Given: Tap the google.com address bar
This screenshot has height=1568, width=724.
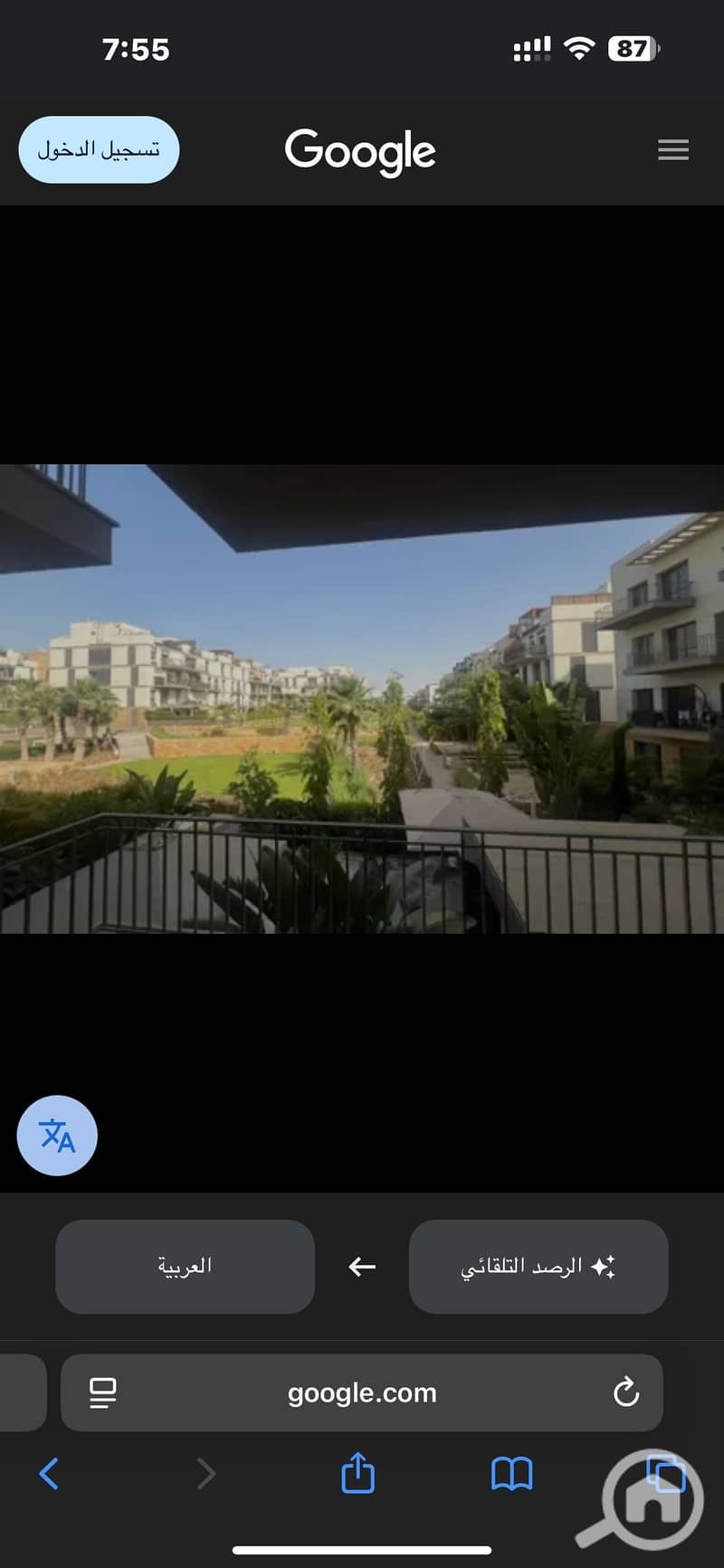Looking at the screenshot, I should (x=362, y=1392).
